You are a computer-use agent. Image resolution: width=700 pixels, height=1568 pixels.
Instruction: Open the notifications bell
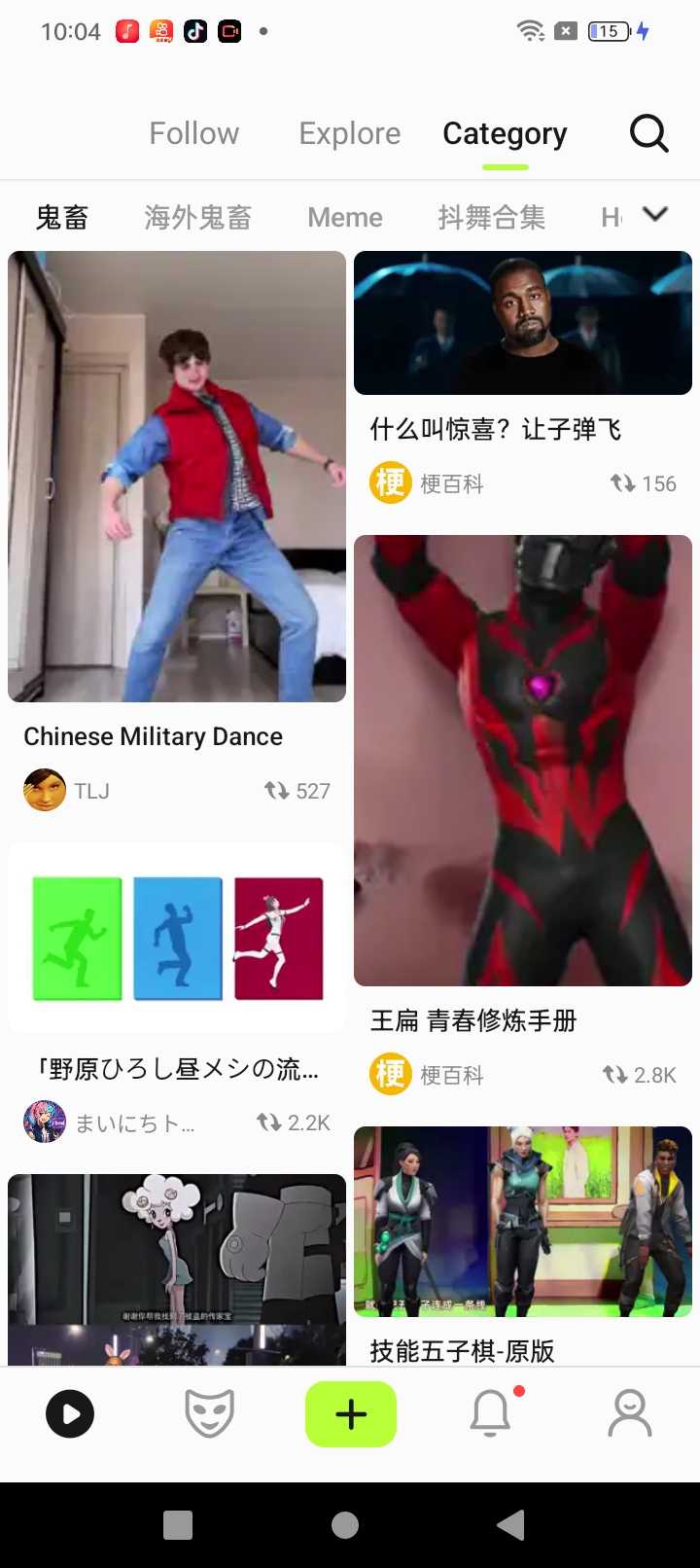(491, 1413)
